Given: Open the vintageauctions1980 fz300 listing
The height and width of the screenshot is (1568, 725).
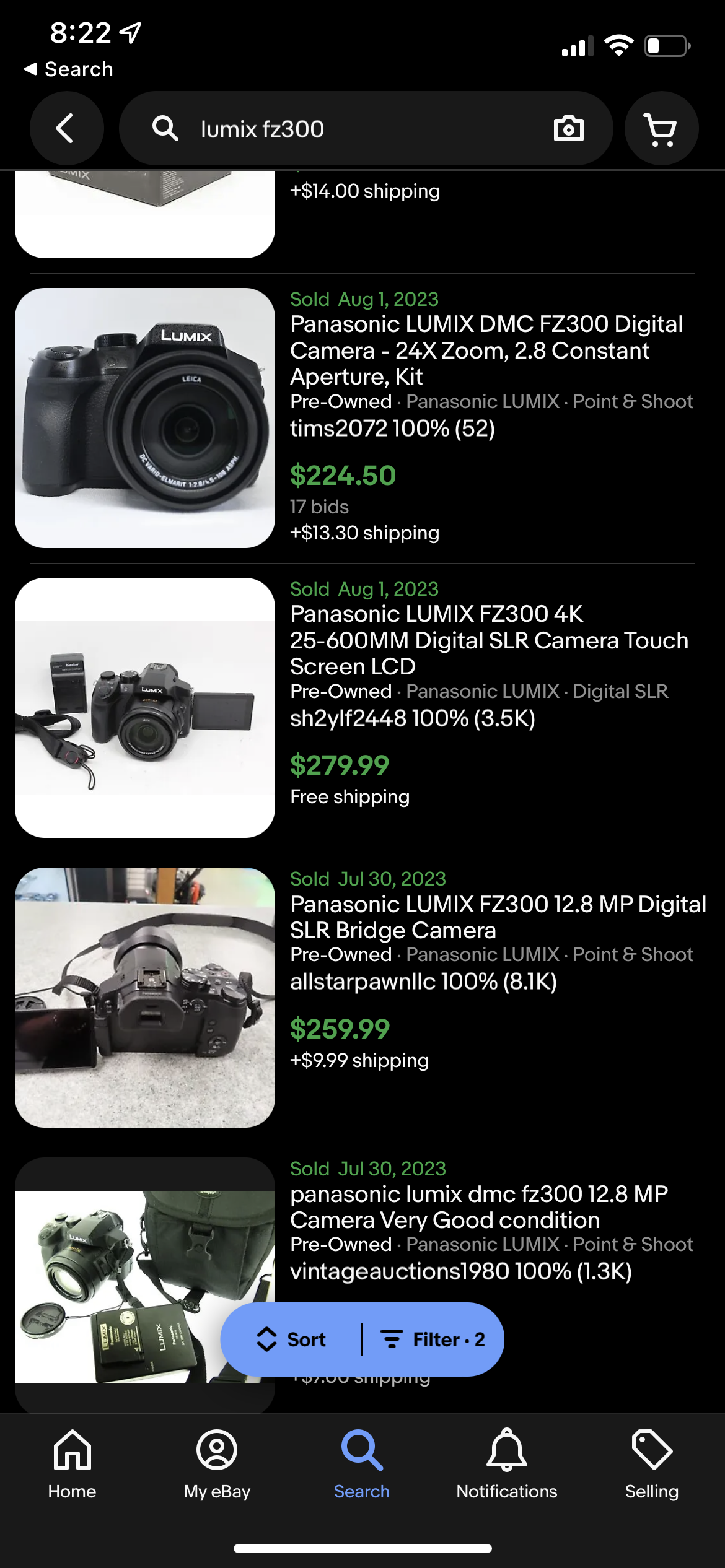Looking at the screenshot, I should [478, 1207].
